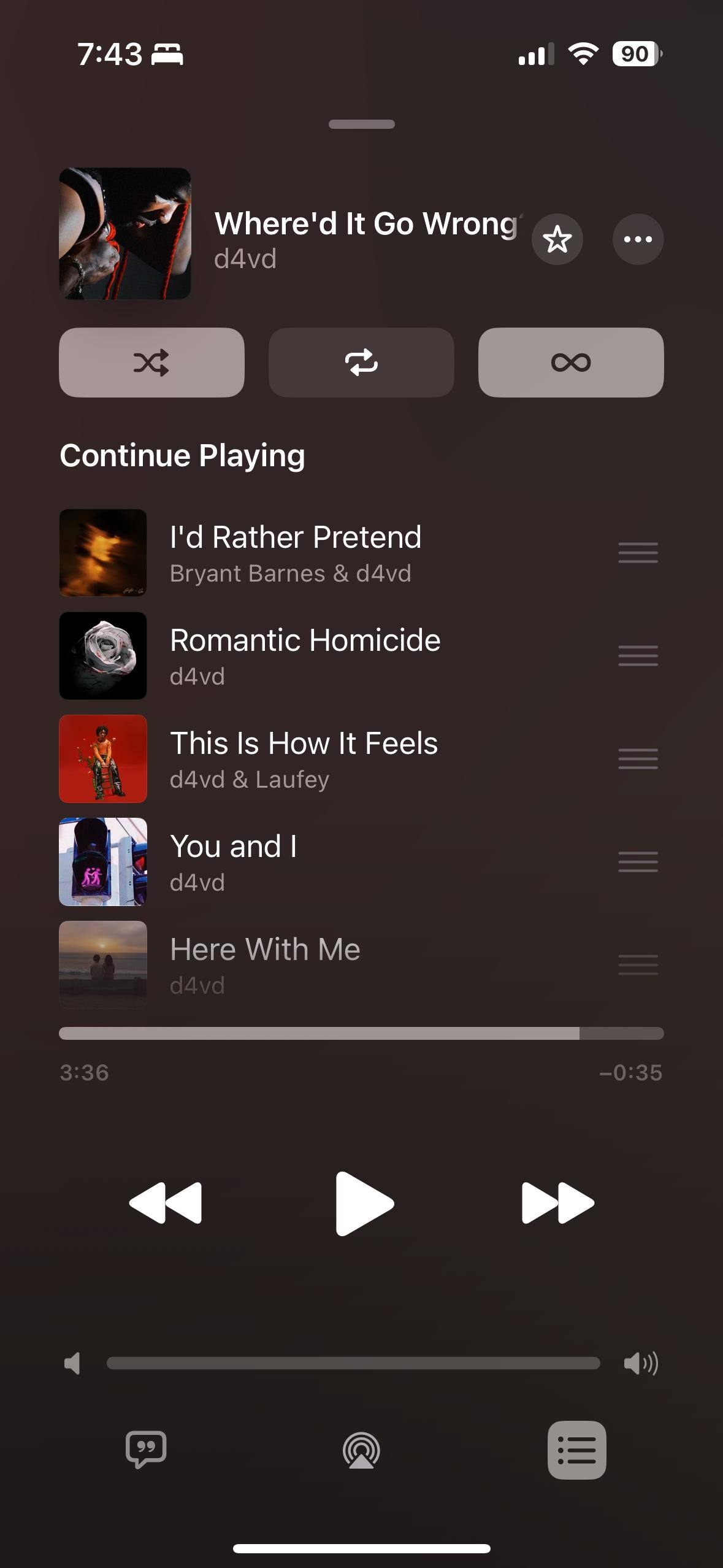Toggle repeat mode

(x=361, y=363)
